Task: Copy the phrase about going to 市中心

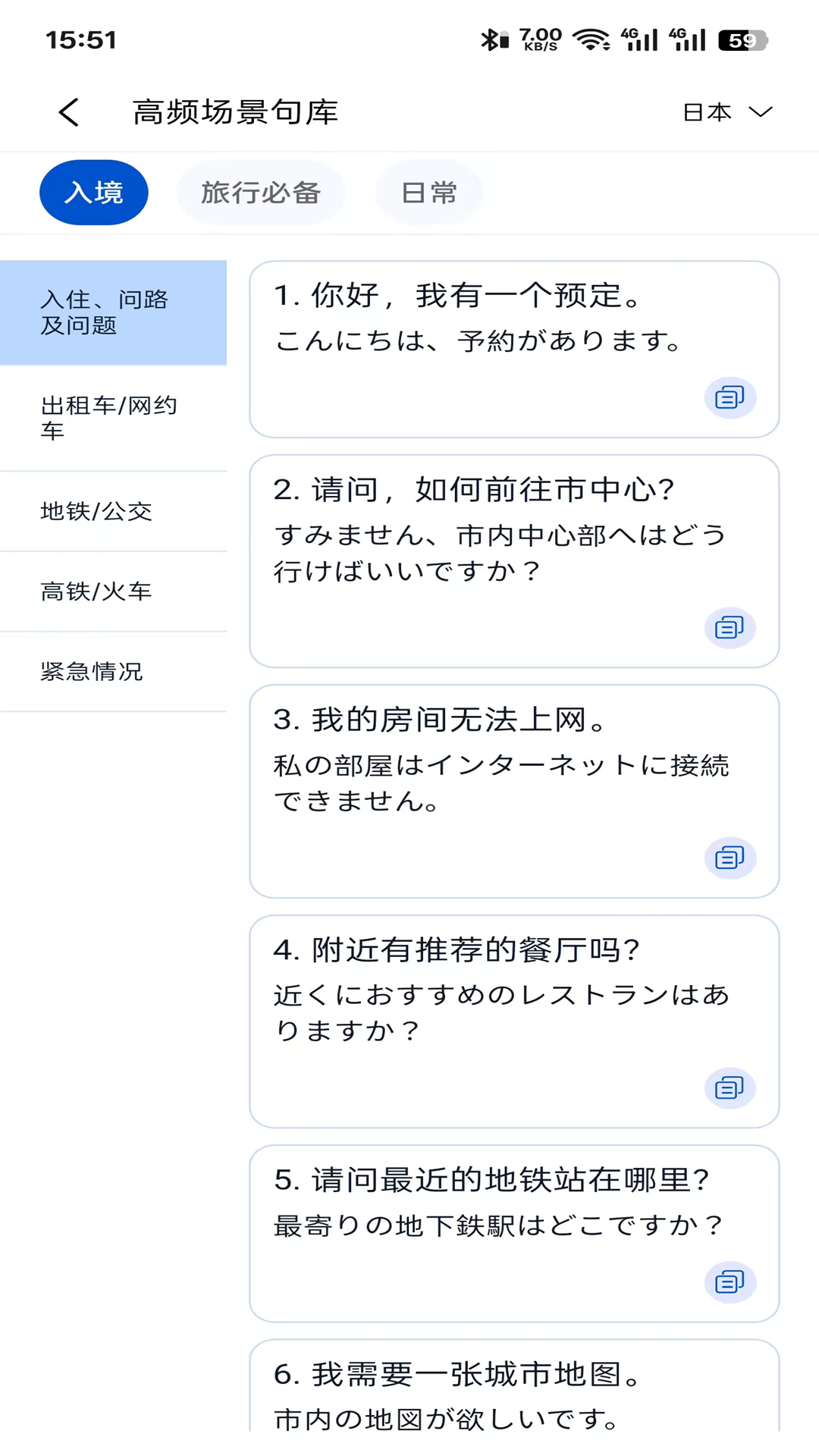Action: coord(730,628)
